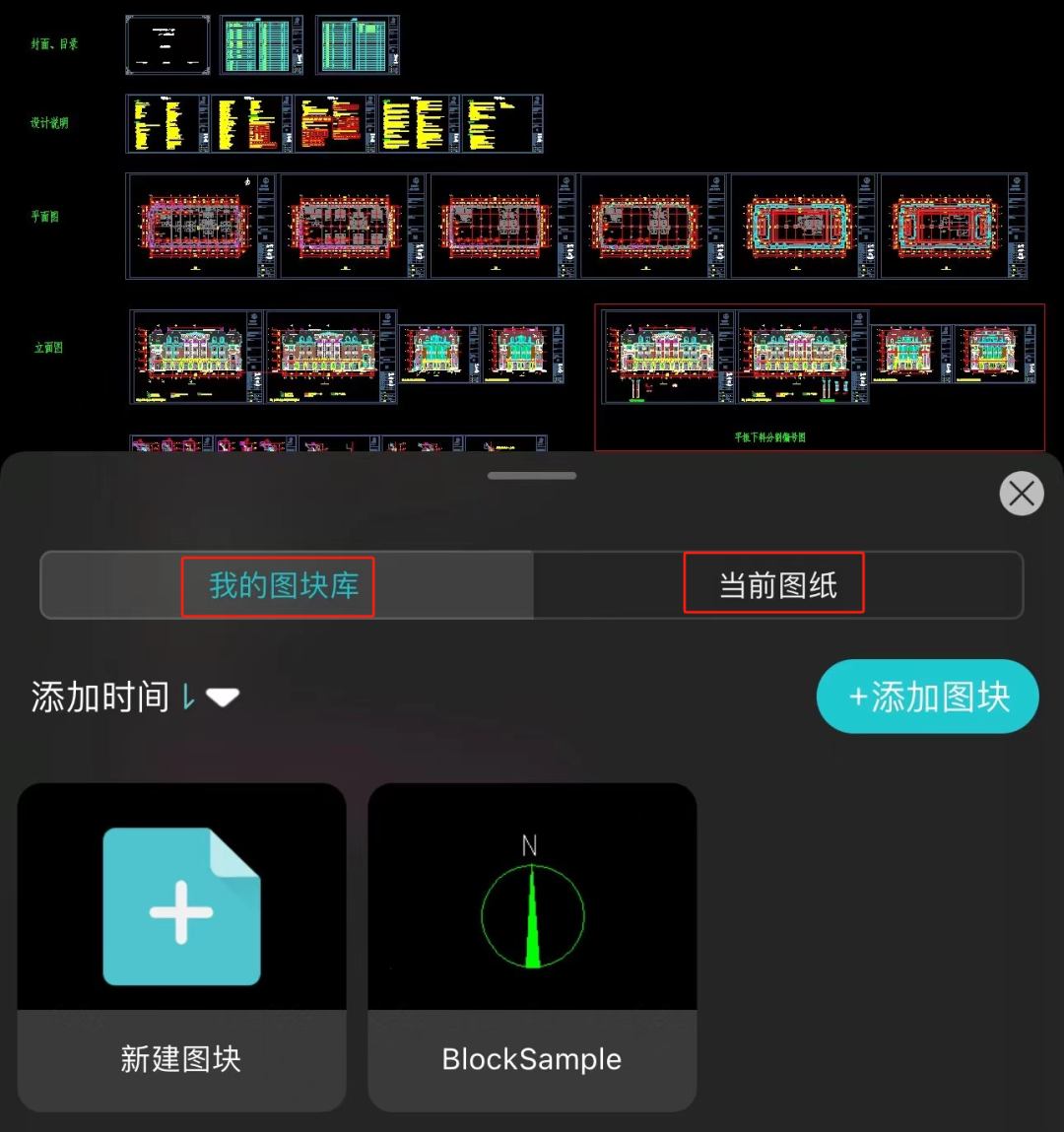Viewport: 1064px width, 1132px height.
Task: Select the BlockSample block
Action: 532,946
